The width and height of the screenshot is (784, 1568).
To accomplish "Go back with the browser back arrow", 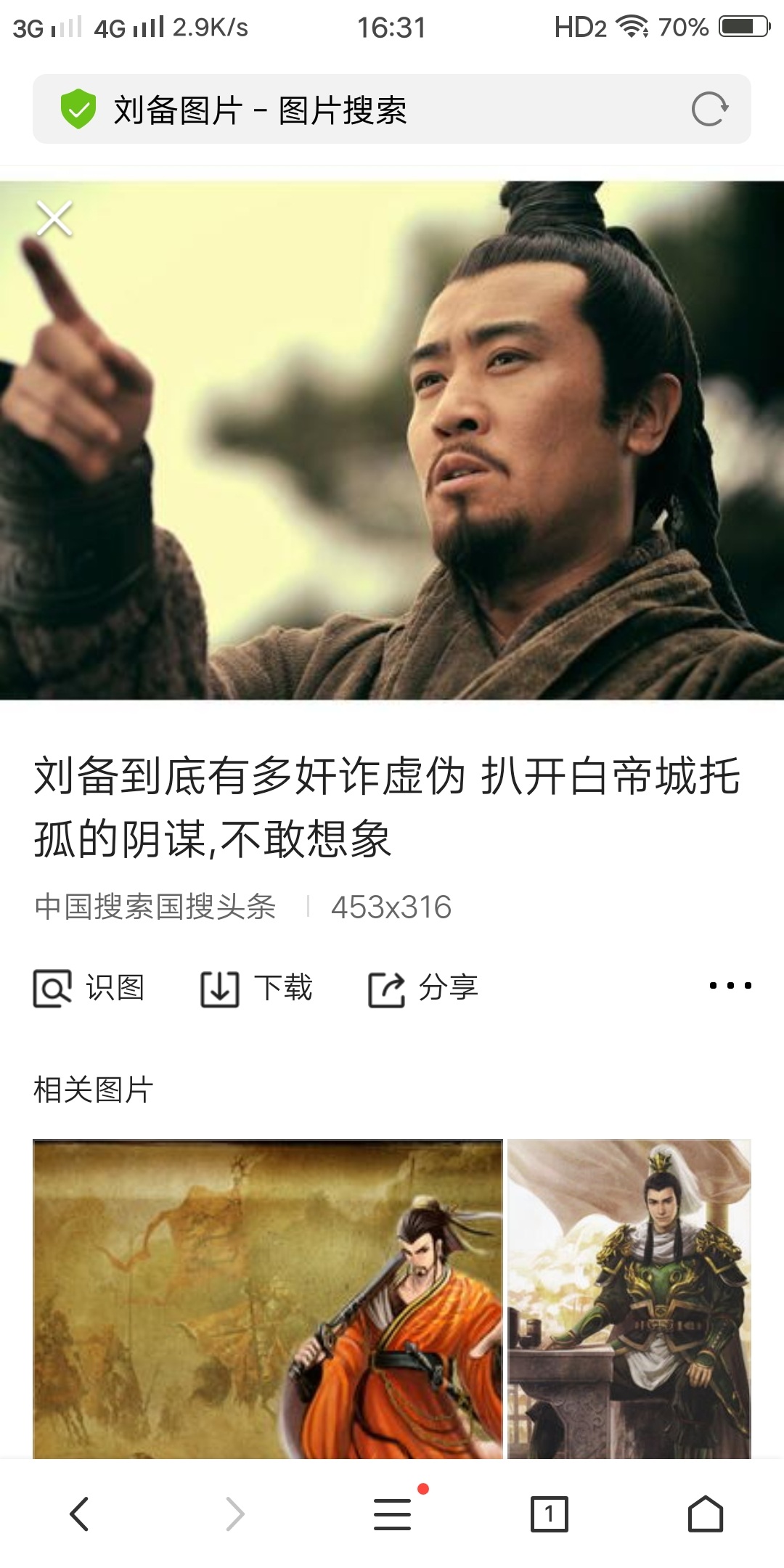I will tap(79, 1514).
